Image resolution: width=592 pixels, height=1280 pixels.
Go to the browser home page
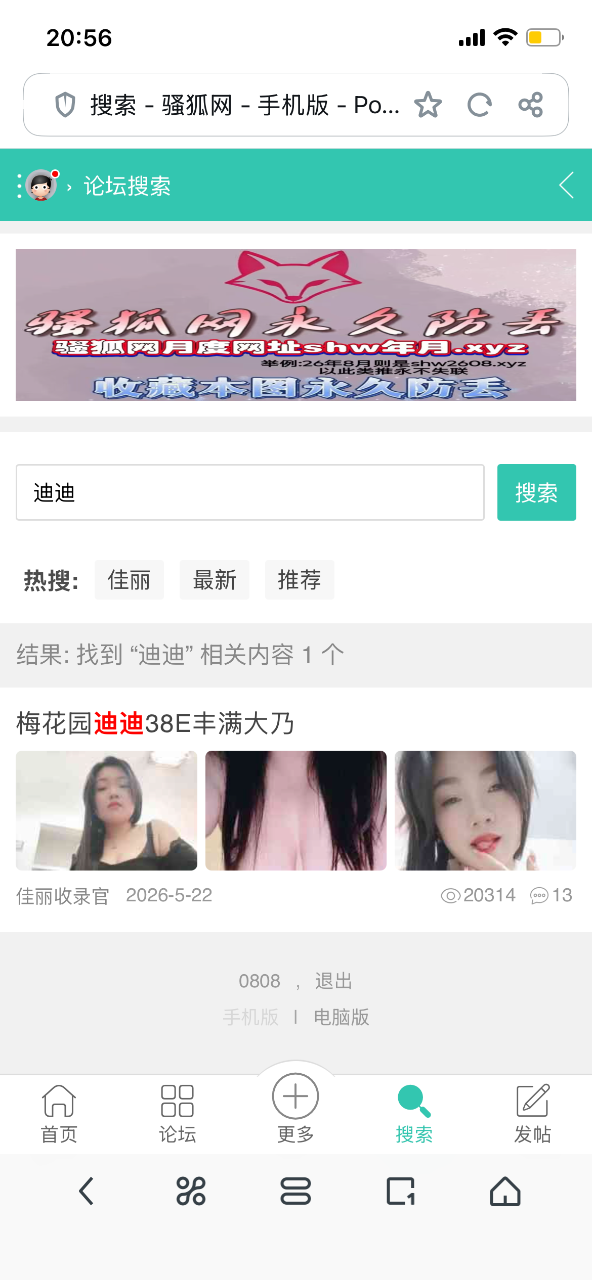tap(505, 1191)
